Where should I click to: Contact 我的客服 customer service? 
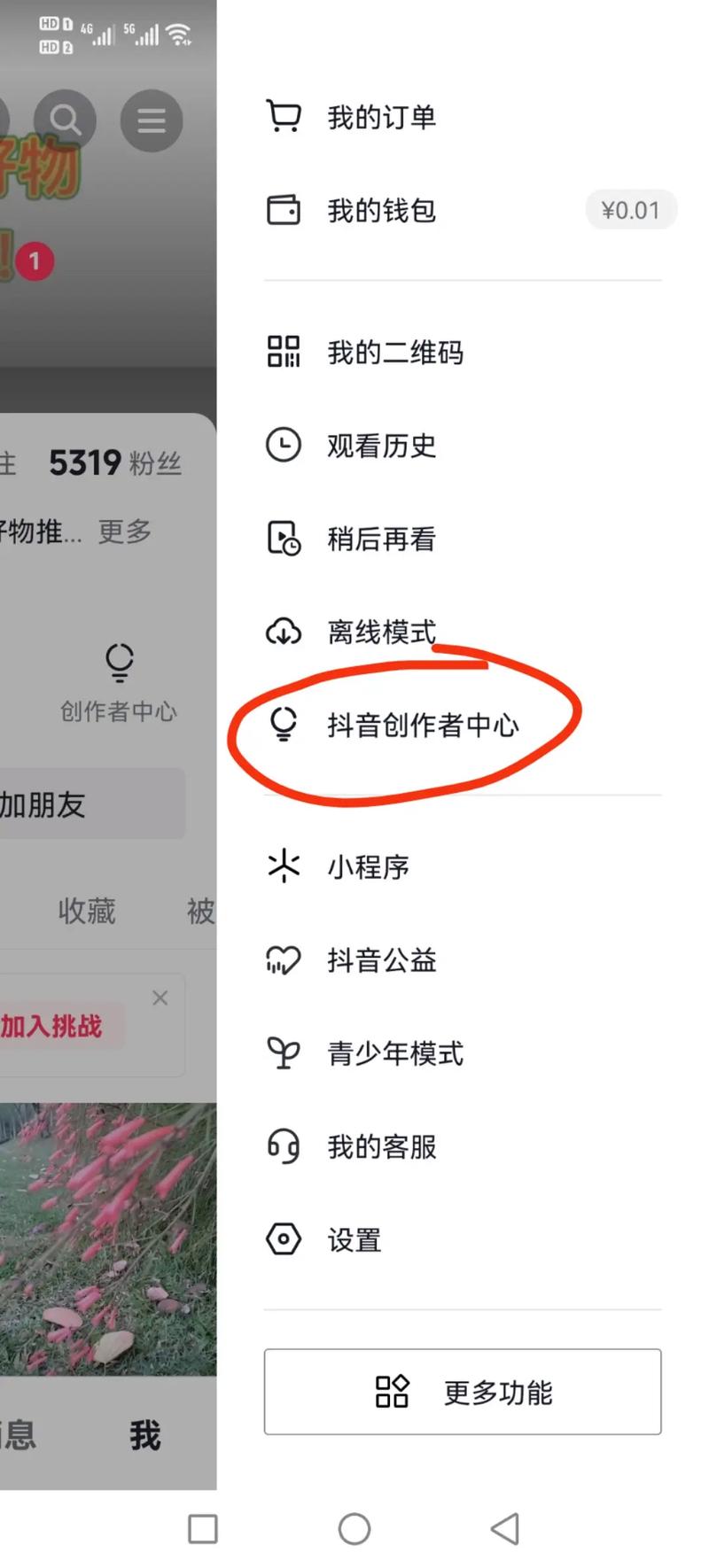coord(381,1146)
